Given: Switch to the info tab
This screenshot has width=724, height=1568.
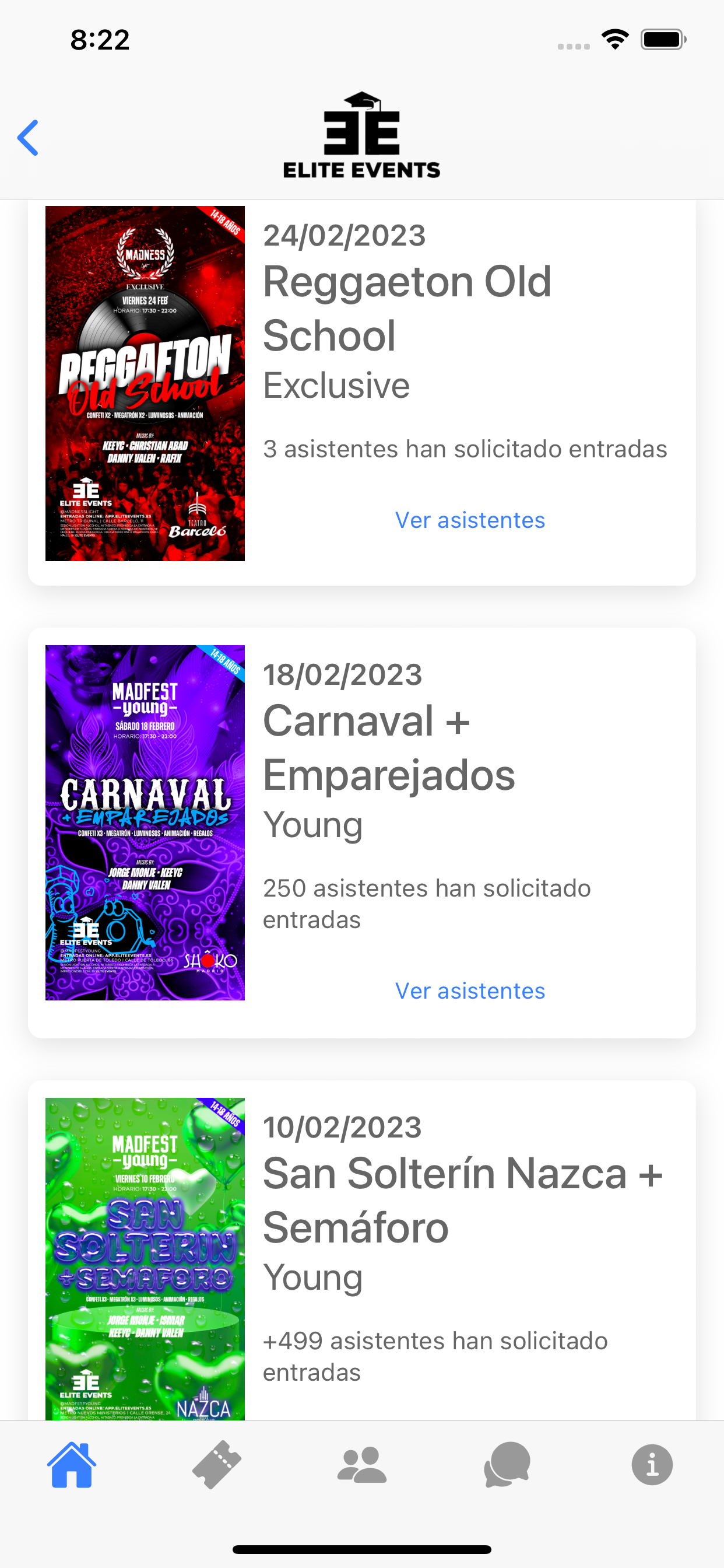Looking at the screenshot, I should point(652,1465).
